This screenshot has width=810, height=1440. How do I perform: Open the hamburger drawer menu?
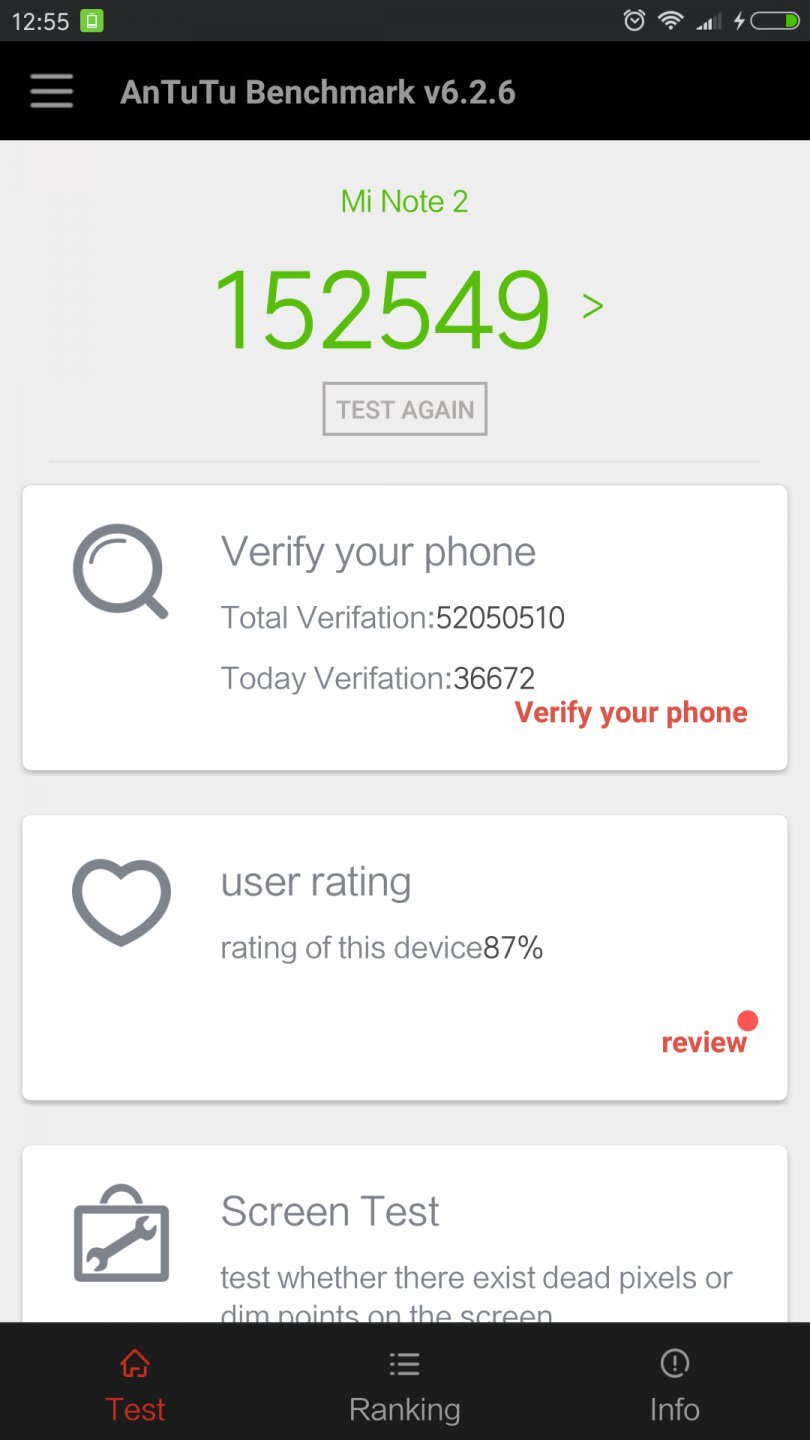52,91
